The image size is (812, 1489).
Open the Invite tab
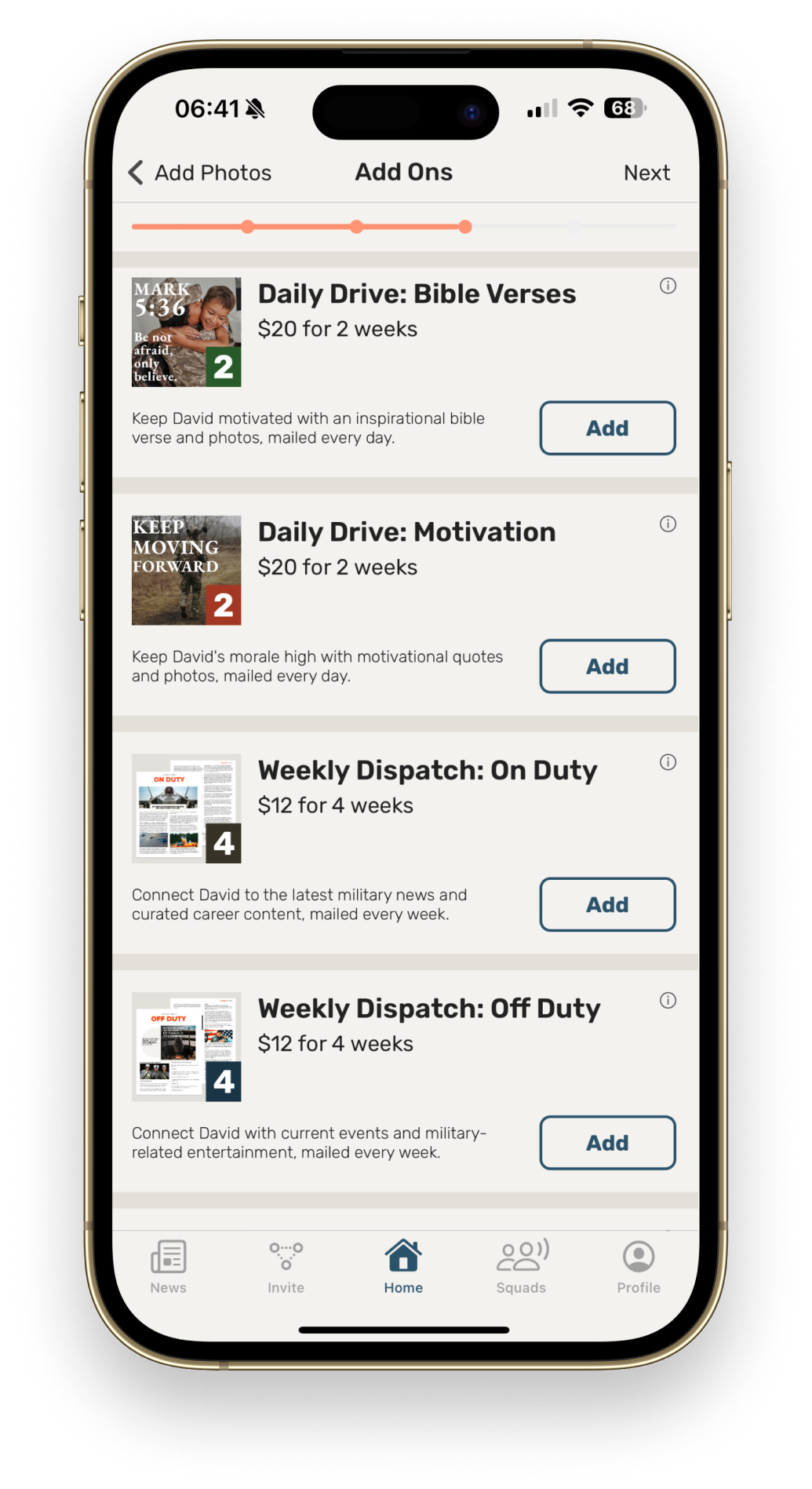286,1266
